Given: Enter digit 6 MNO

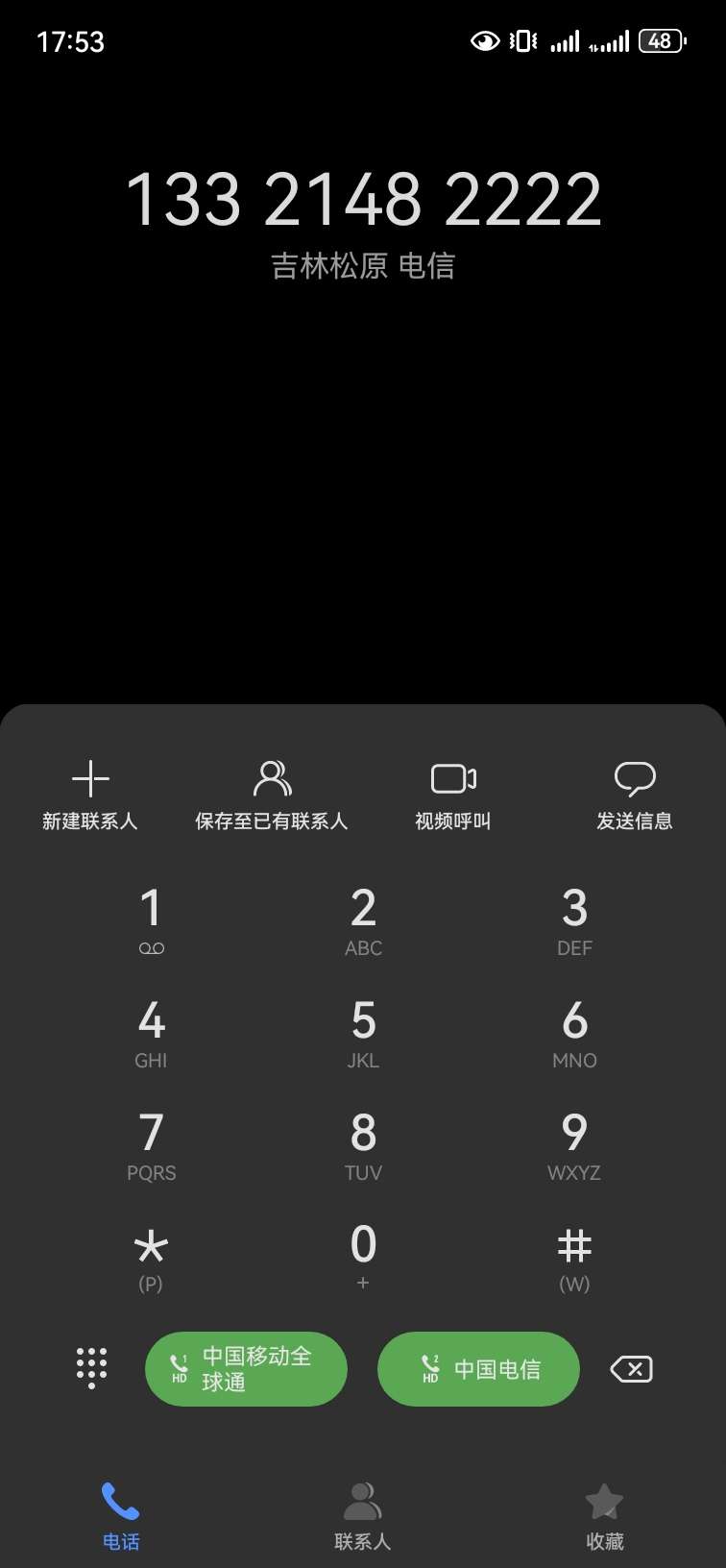Looking at the screenshot, I should coord(574,1033).
